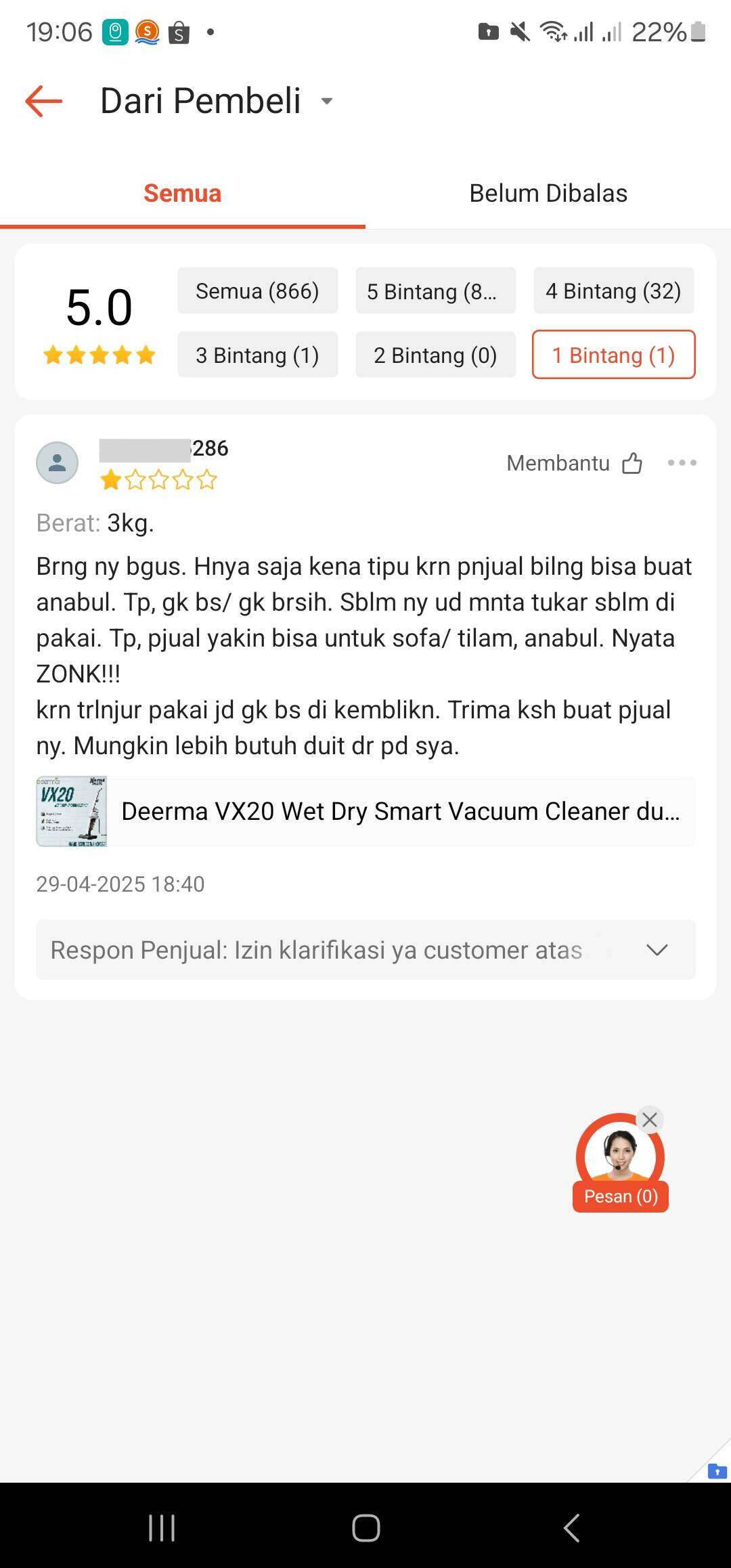Tap the system home button
731x1568 pixels.
tap(365, 1527)
